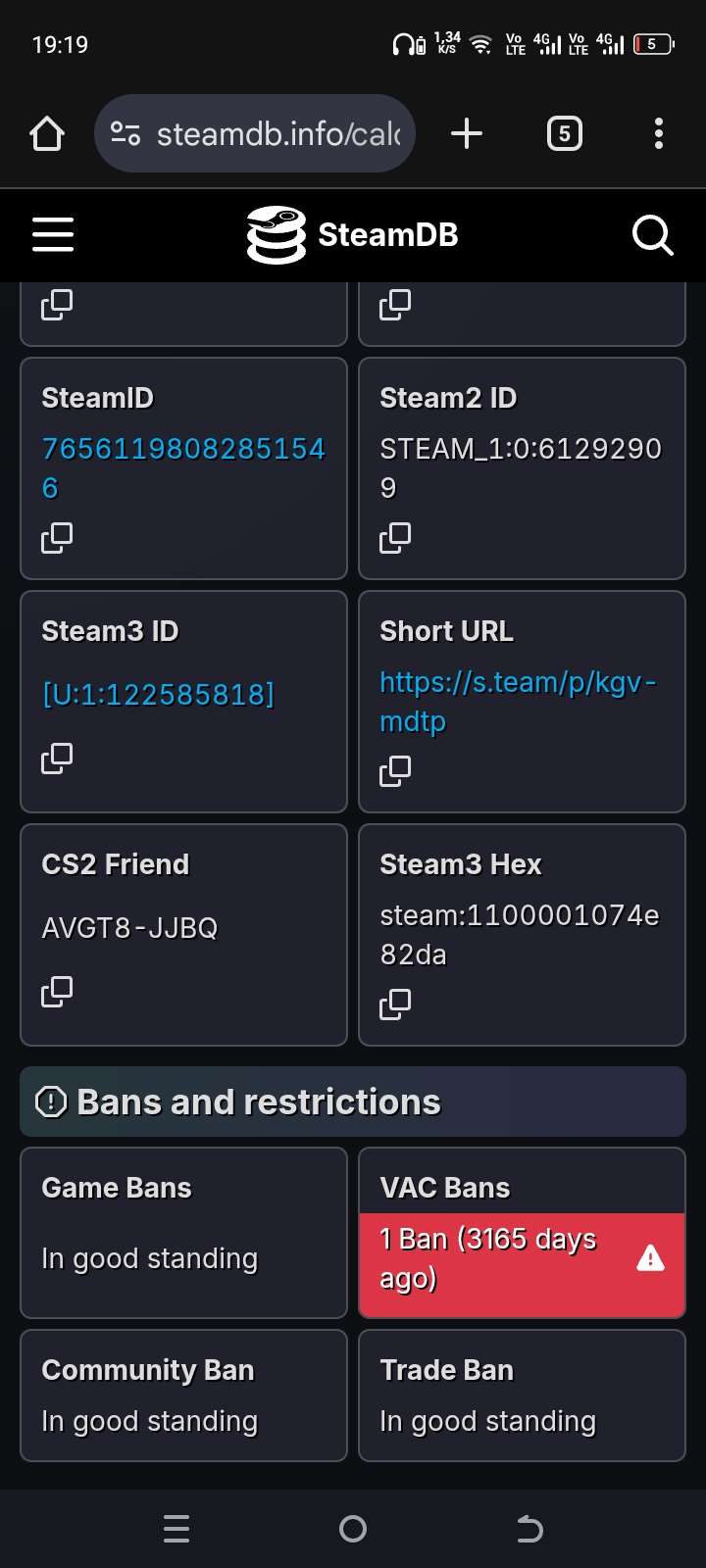This screenshot has width=706, height=1568.
Task: Tap the red VAC ban status banner
Action: [490, 1264]
